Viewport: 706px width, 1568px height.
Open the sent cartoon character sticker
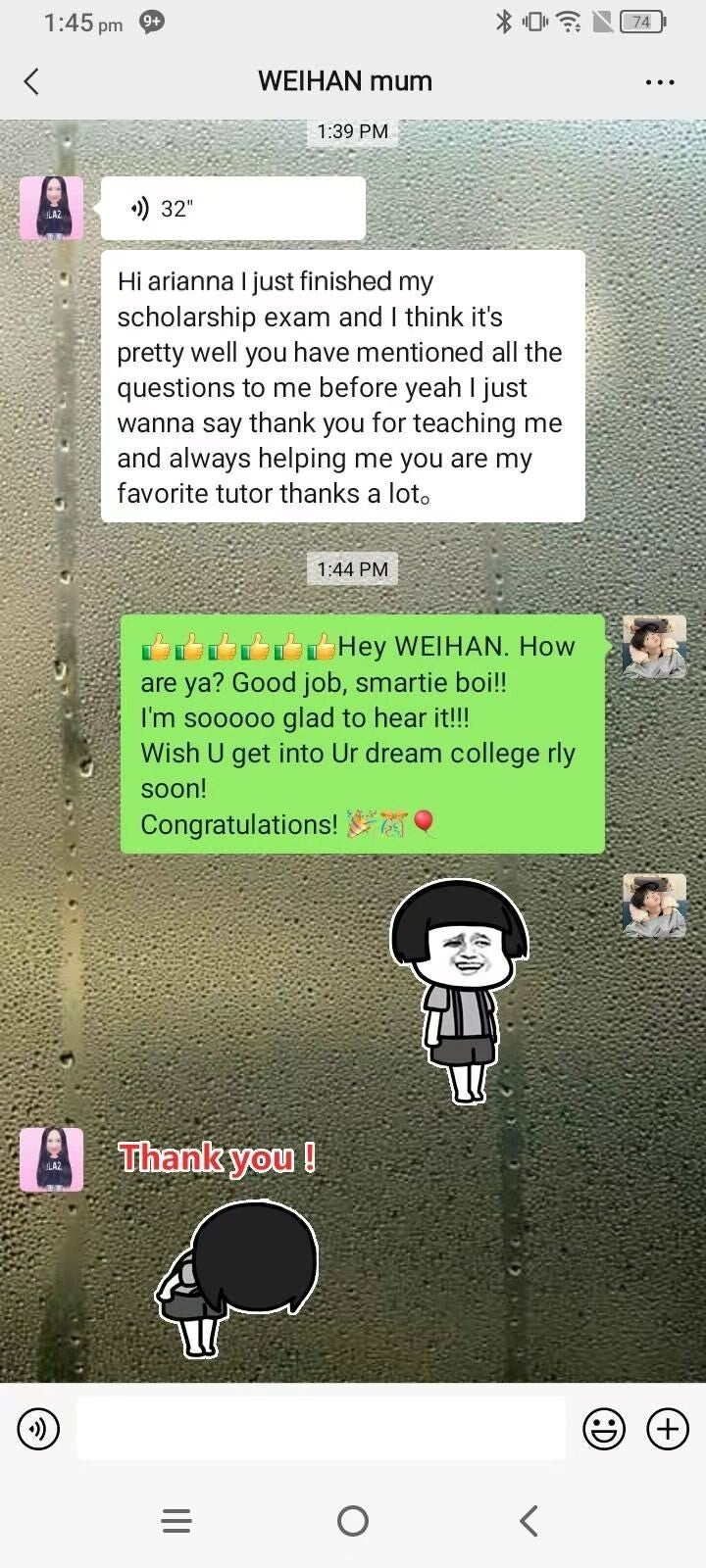click(x=459, y=990)
